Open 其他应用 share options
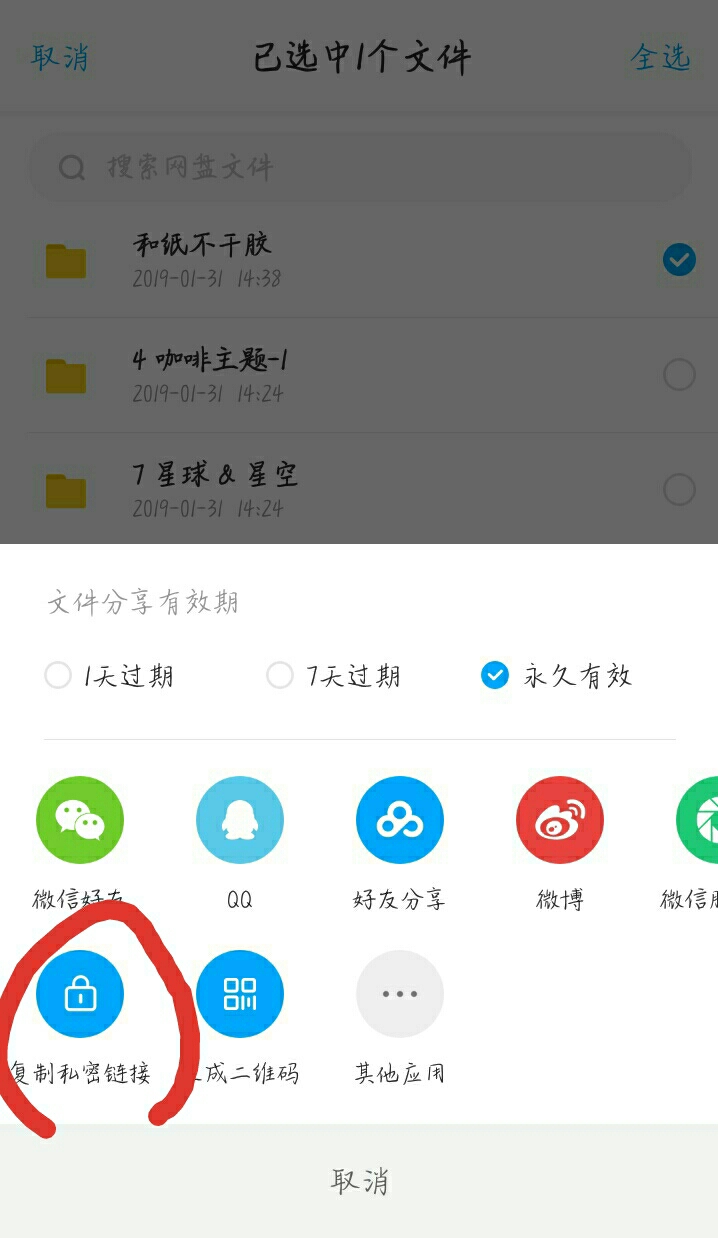The image size is (718, 1238). pos(400,994)
